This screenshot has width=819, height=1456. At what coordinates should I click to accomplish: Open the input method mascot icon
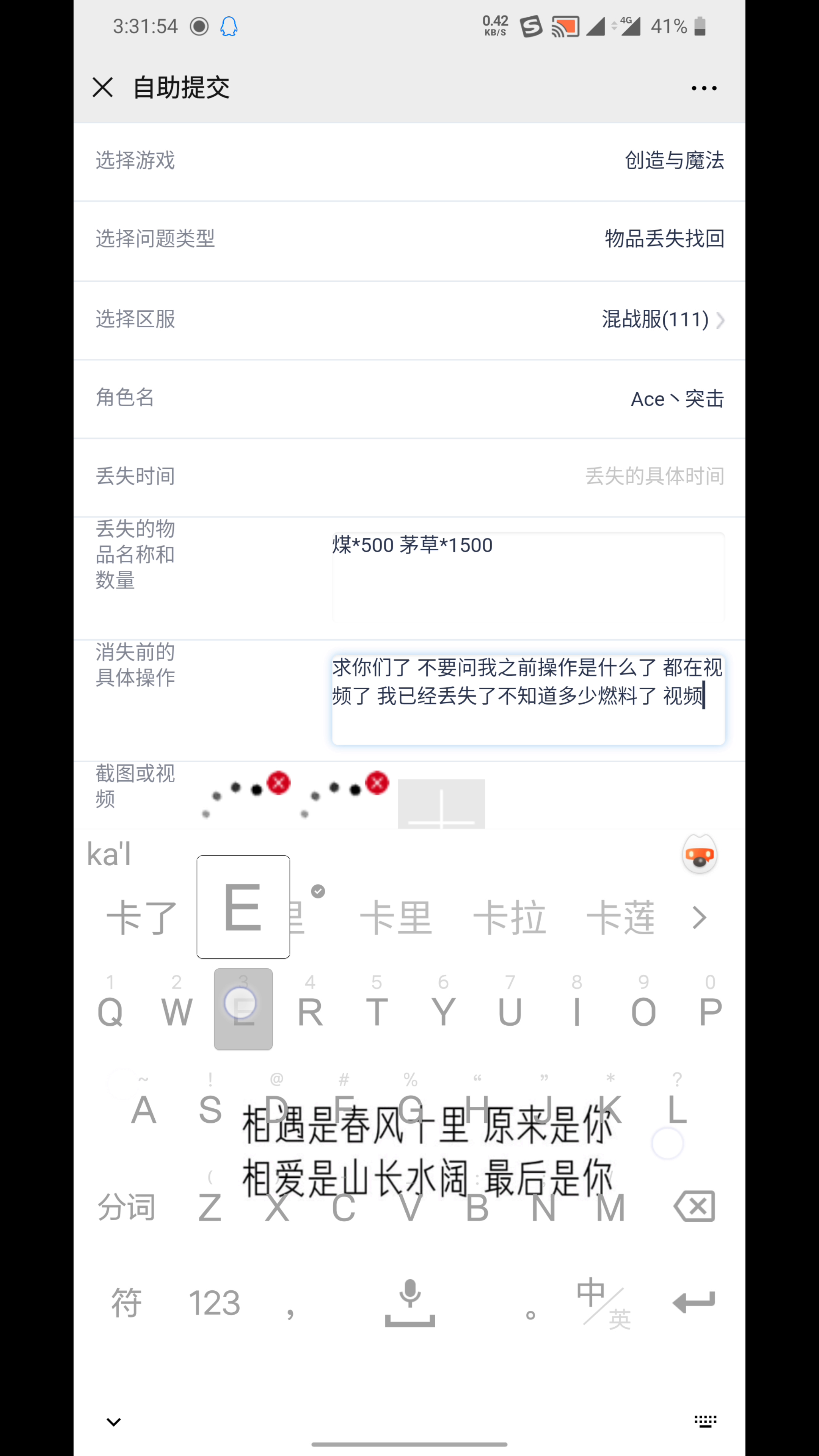[x=699, y=855]
